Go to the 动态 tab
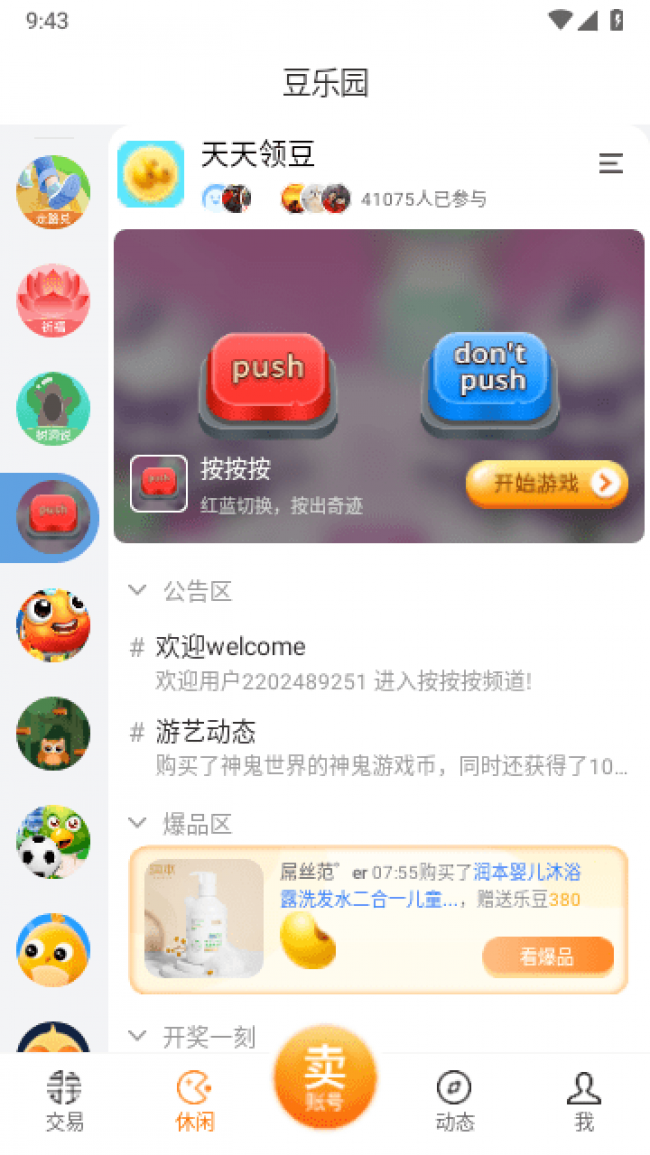This screenshot has width=650, height=1155. (455, 1100)
